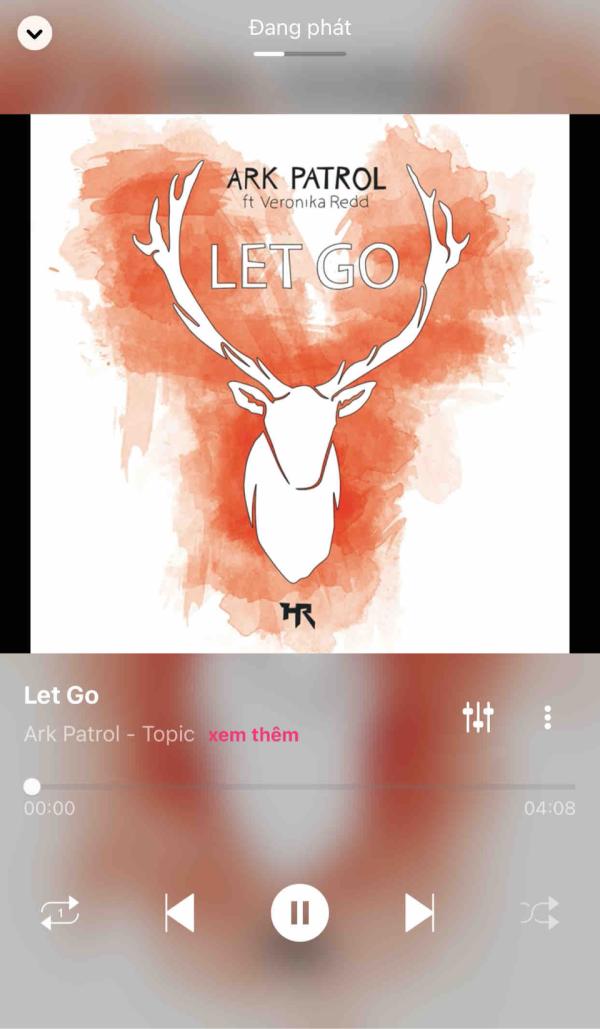Tap the playback progress bar handle
The image size is (600, 1029).
pos(32,786)
